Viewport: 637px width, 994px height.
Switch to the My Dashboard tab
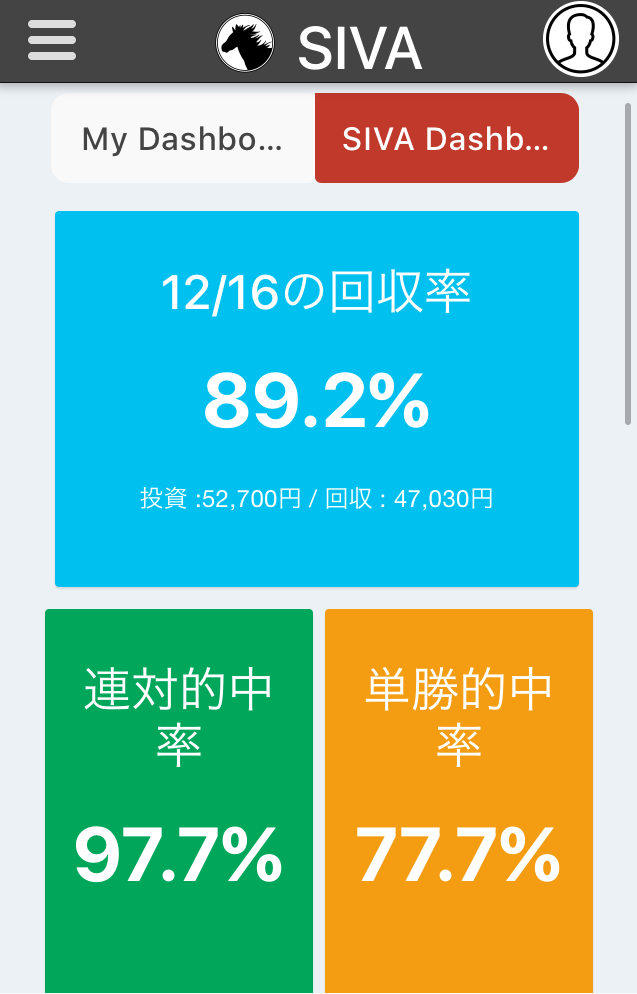[183, 139]
